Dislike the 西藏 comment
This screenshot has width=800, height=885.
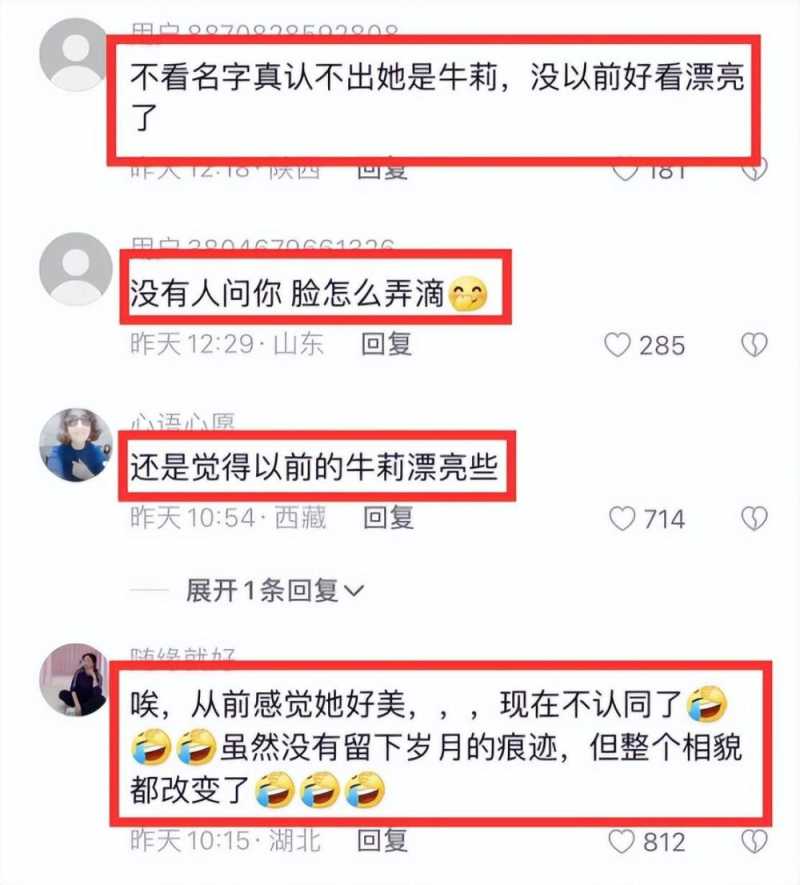coord(754,518)
